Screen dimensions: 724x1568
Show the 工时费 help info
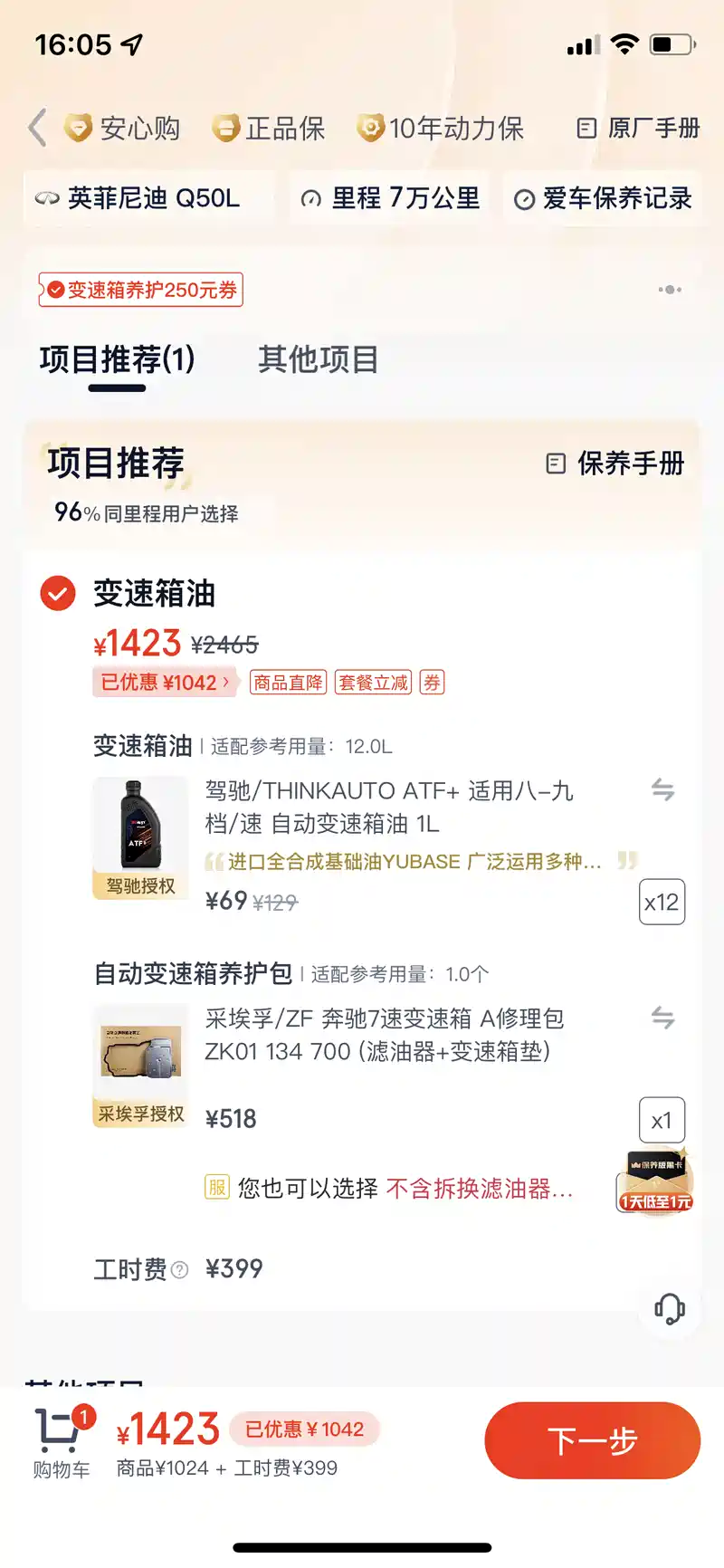pos(180,1269)
